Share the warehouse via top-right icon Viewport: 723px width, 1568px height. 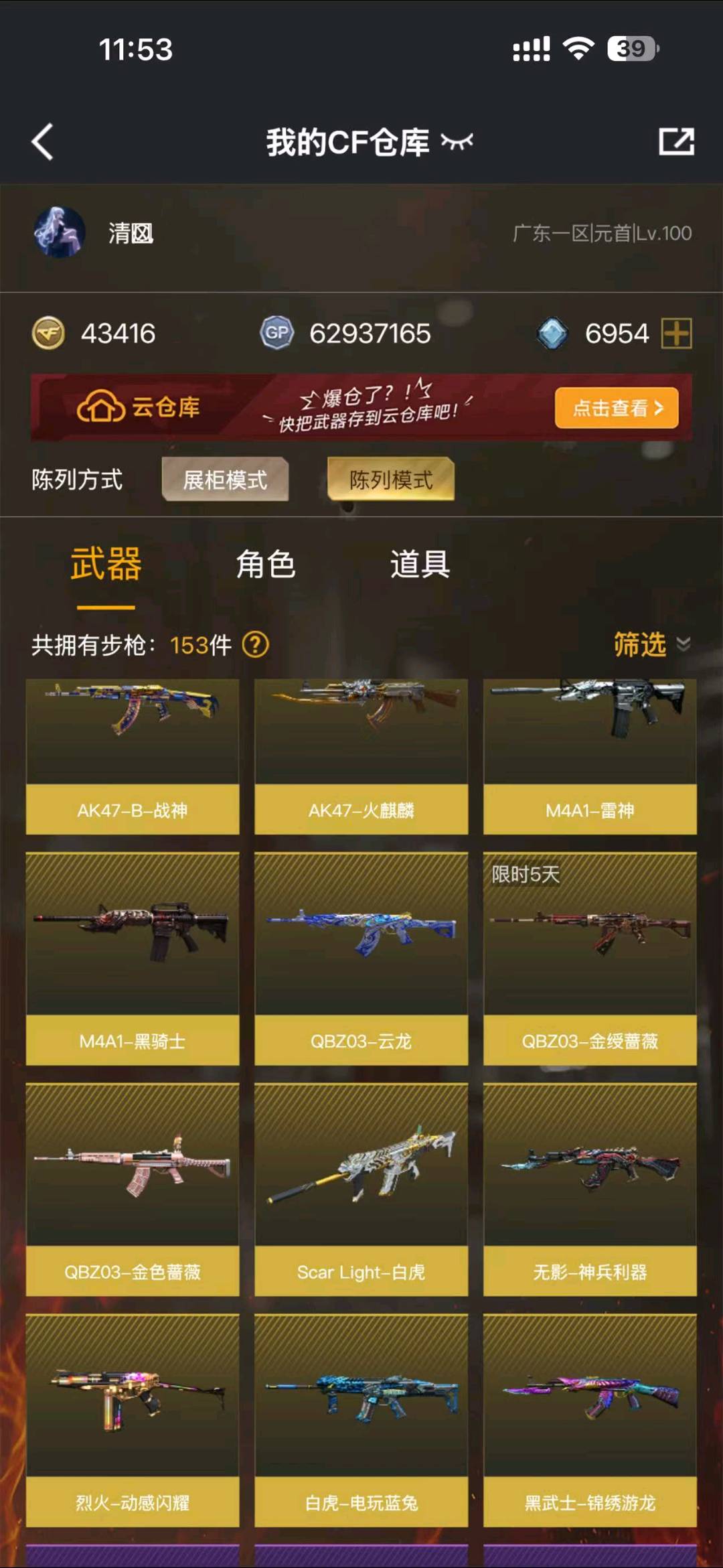tap(676, 141)
